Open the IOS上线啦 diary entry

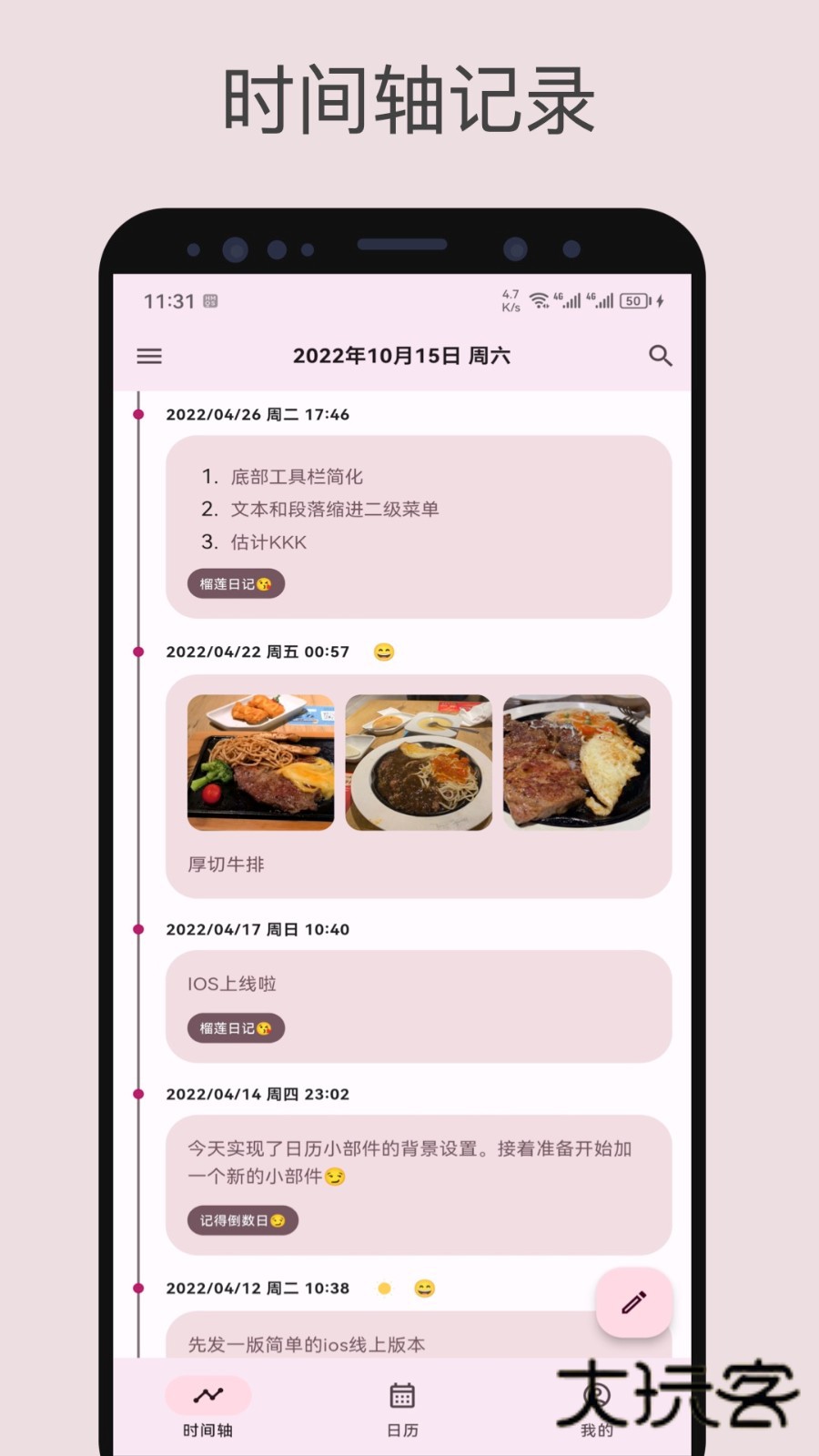tap(419, 1006)
